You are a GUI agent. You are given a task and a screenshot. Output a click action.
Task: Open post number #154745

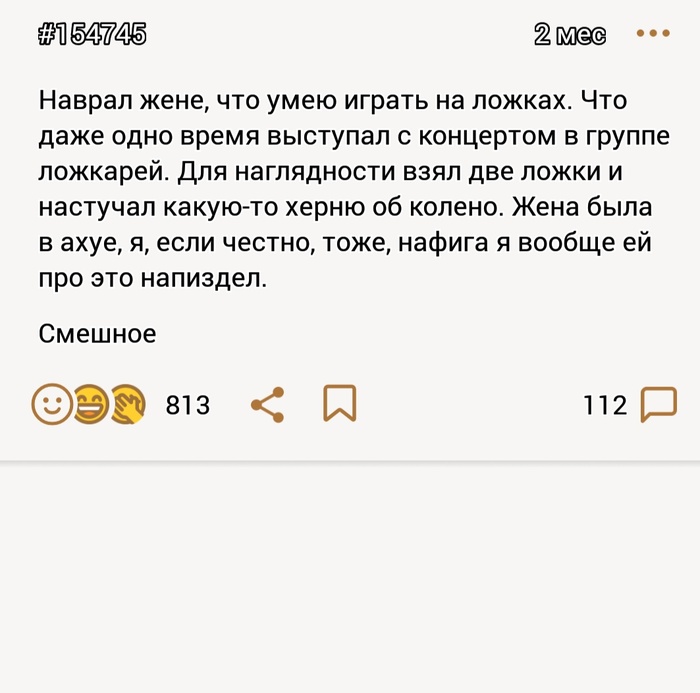[91, 35]
